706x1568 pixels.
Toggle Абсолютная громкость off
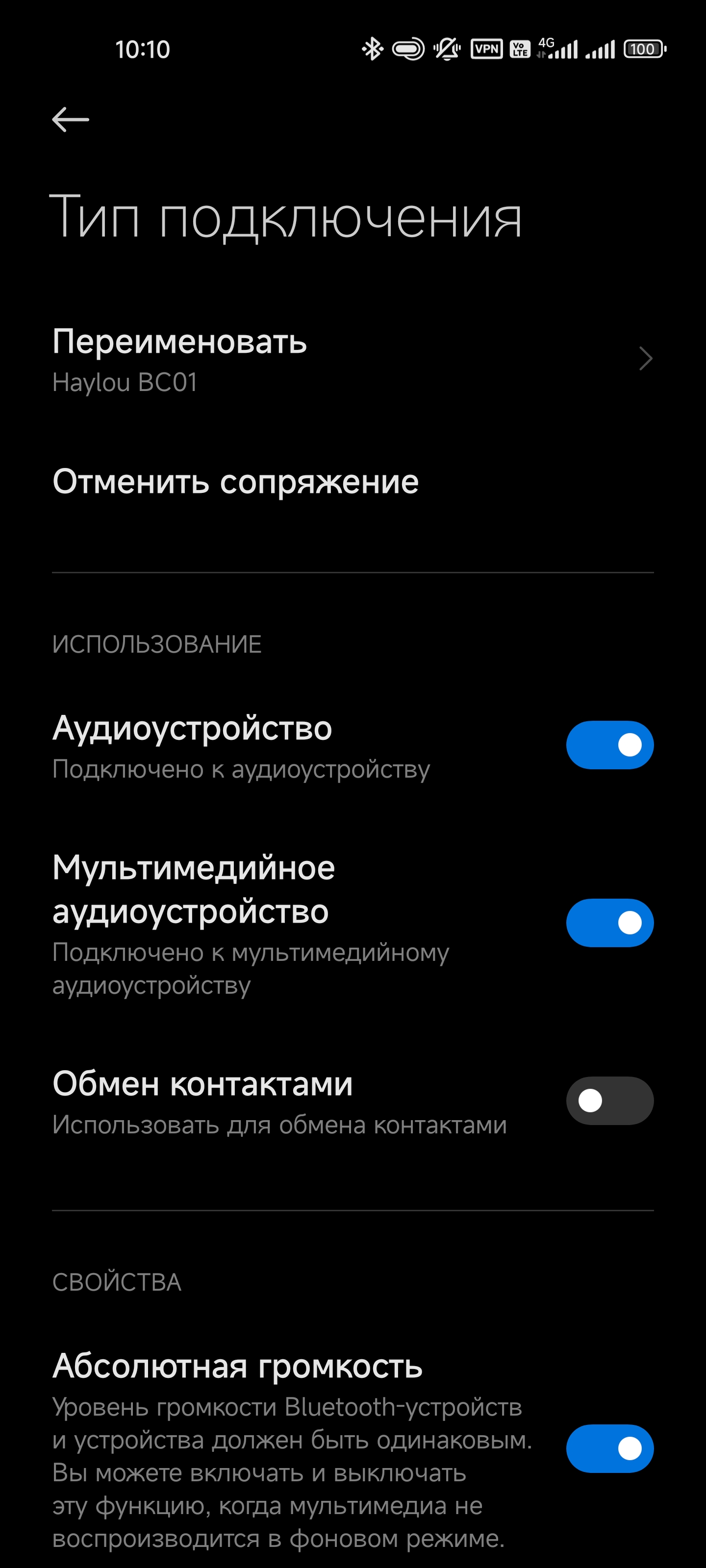(x=609, y=1449)
